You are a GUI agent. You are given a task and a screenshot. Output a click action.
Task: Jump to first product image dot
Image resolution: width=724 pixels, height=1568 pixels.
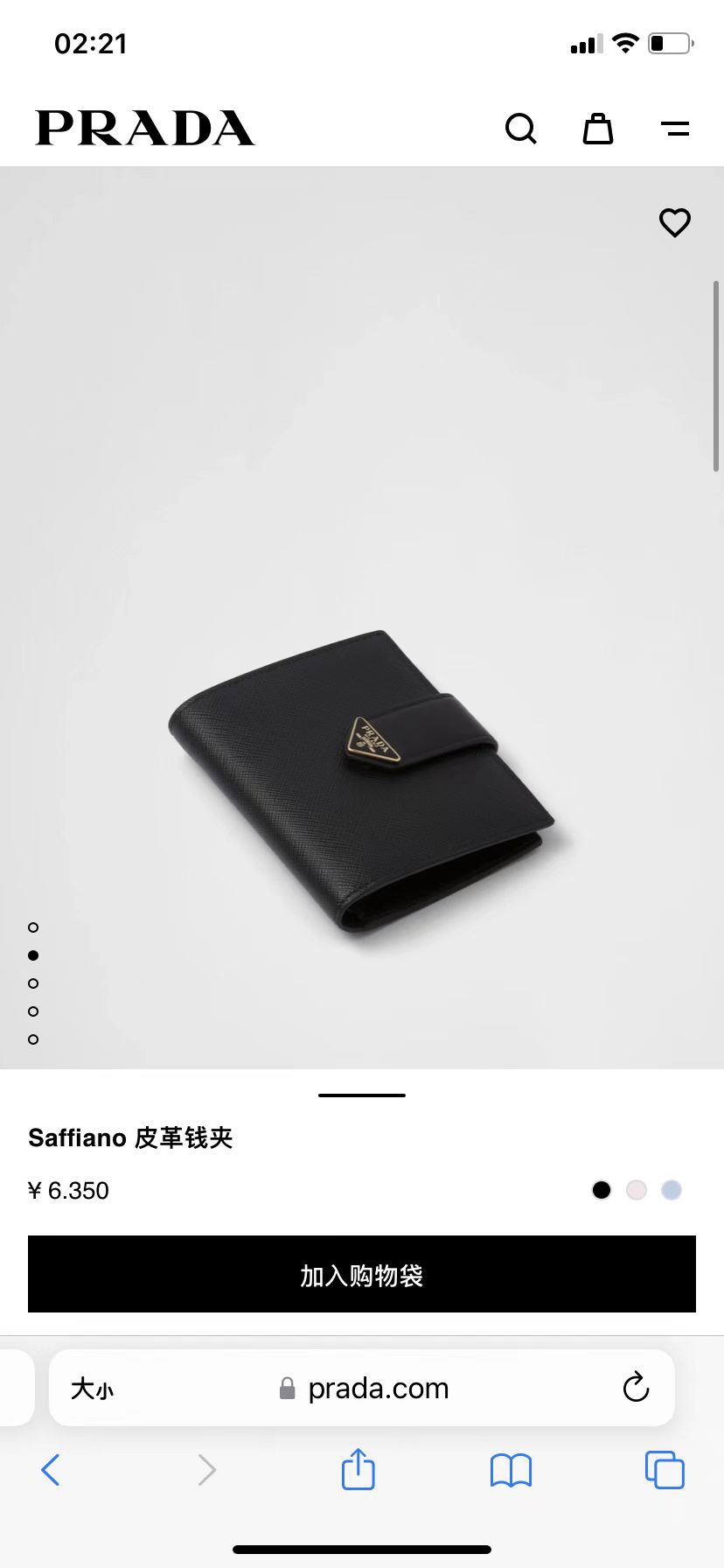[33, 927]
